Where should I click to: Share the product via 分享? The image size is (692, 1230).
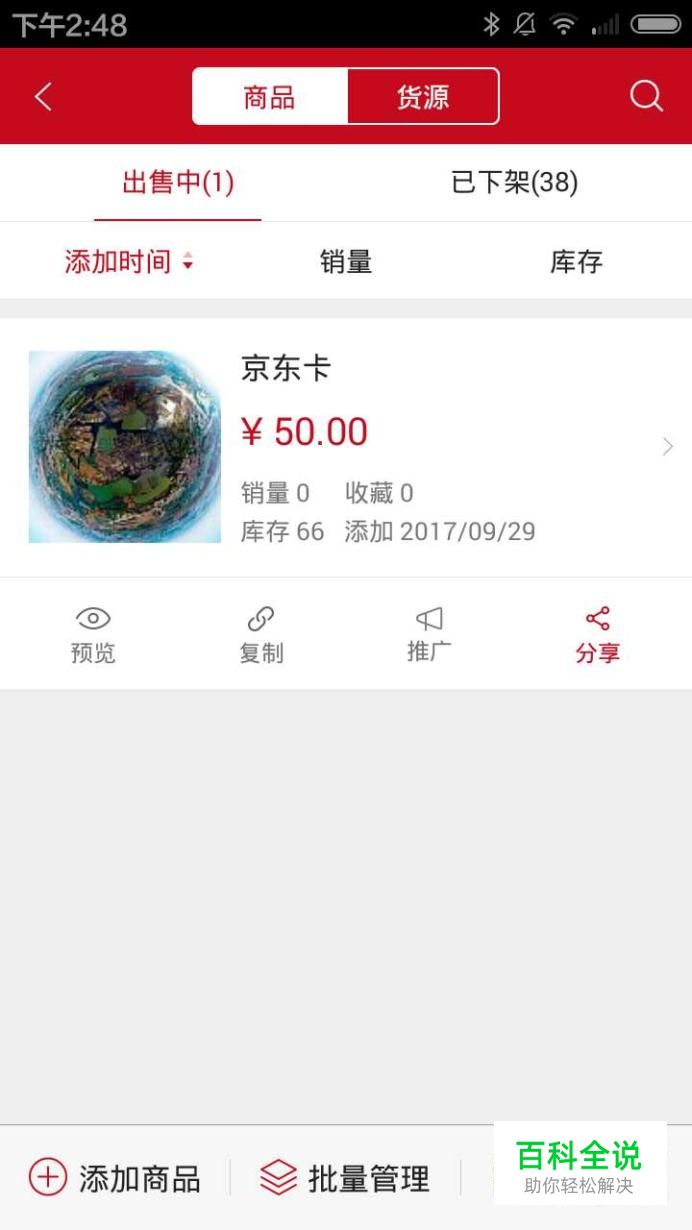pos(598,635)
